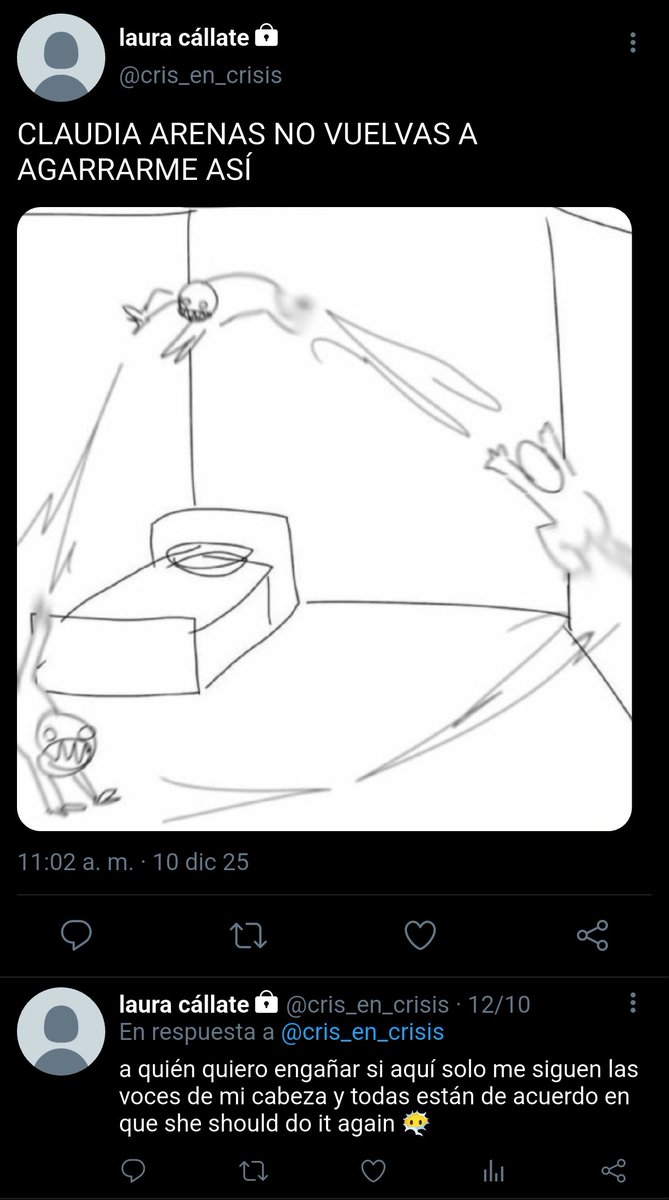
Task: Open the avatar on the 12/10 reply
Action: [x=61, y=1033]
